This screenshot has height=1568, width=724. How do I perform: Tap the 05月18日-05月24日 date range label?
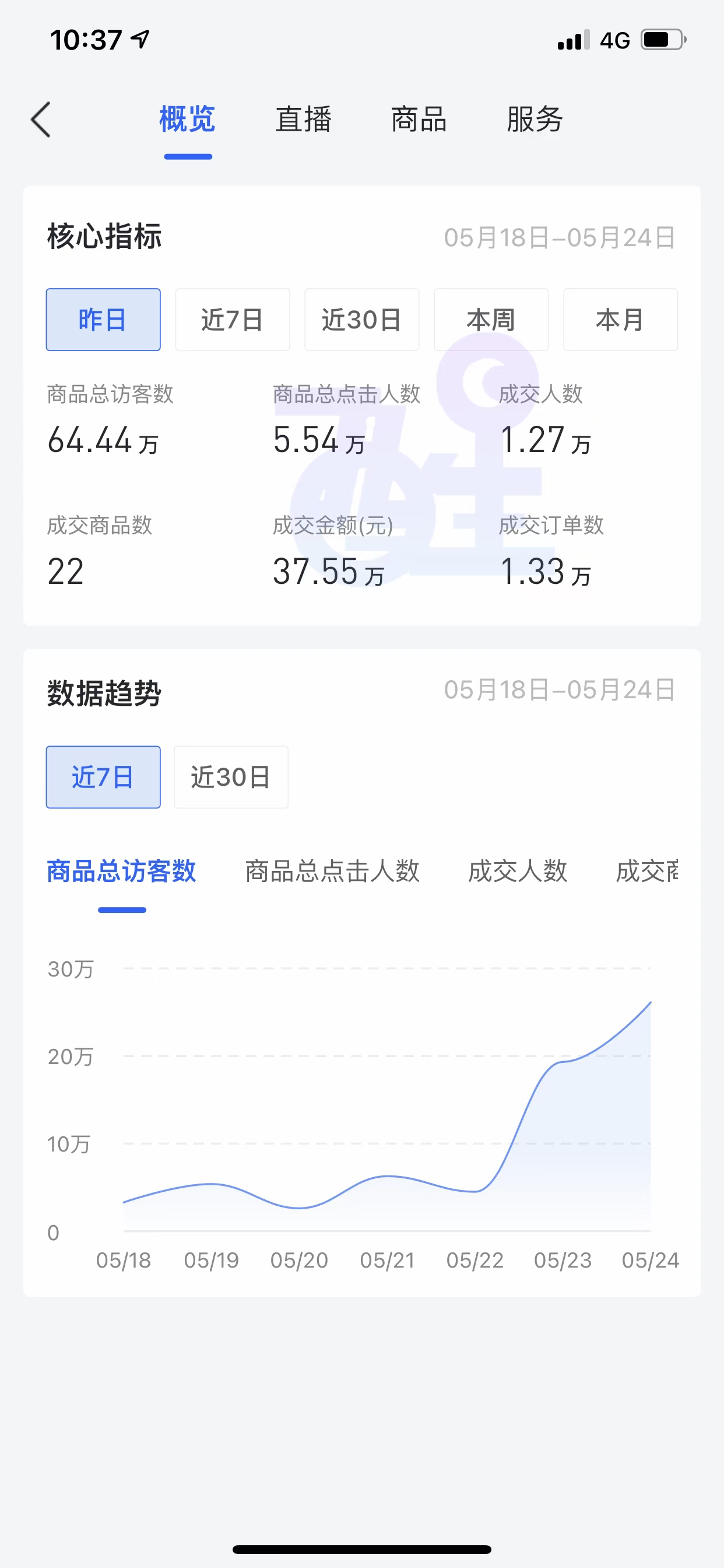click(558, 237)
